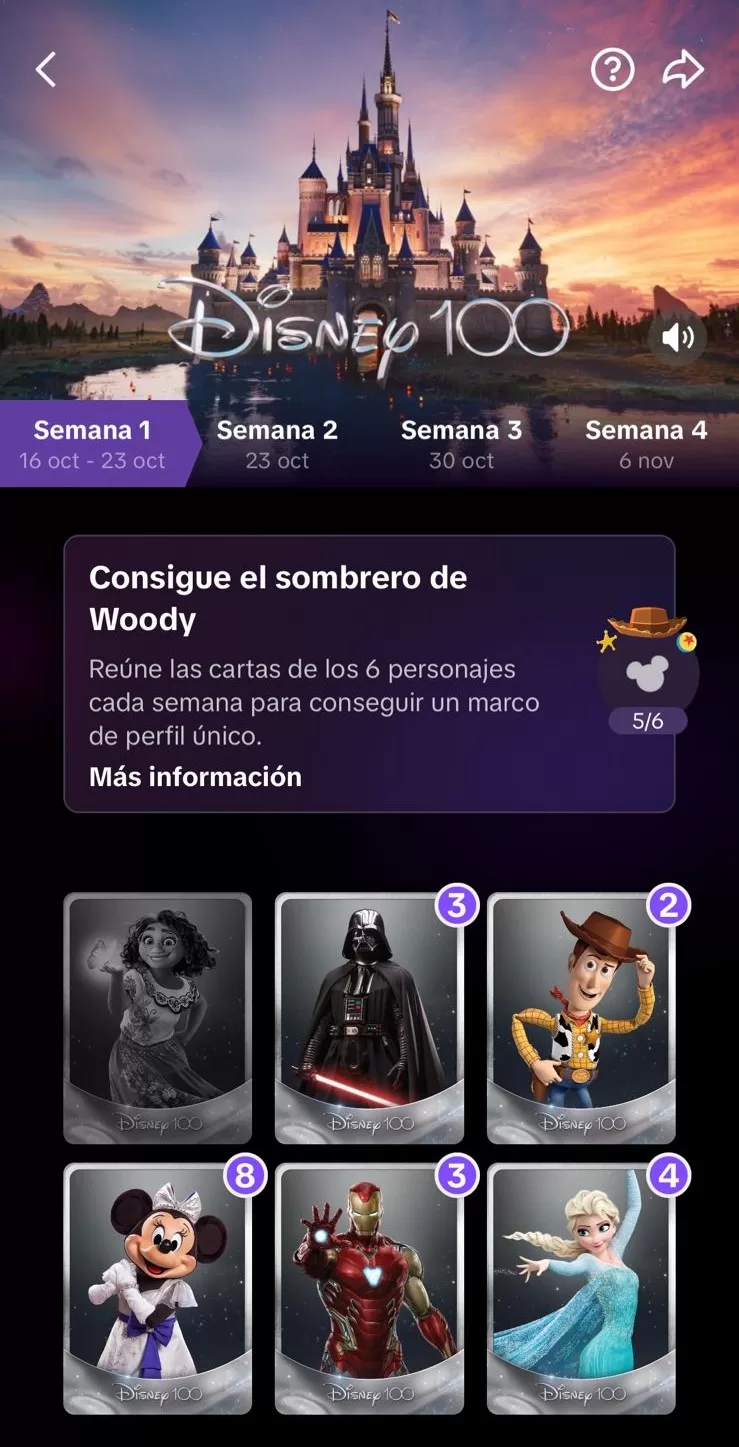This screenshot has height=1447, width=739.
Task: Open the help question mark icon
Action: click(612, 69)
